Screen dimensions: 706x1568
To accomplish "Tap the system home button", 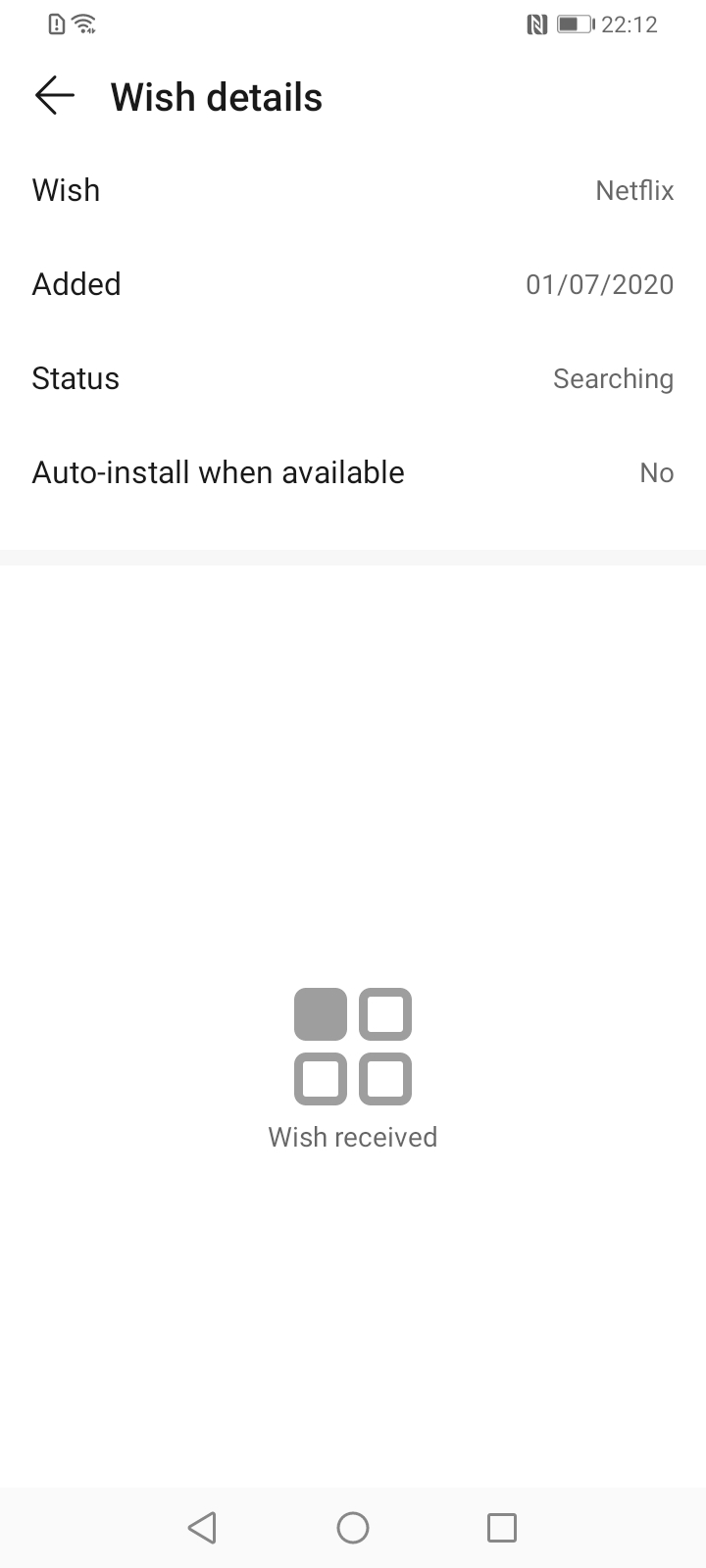I will pos(353,1527).
